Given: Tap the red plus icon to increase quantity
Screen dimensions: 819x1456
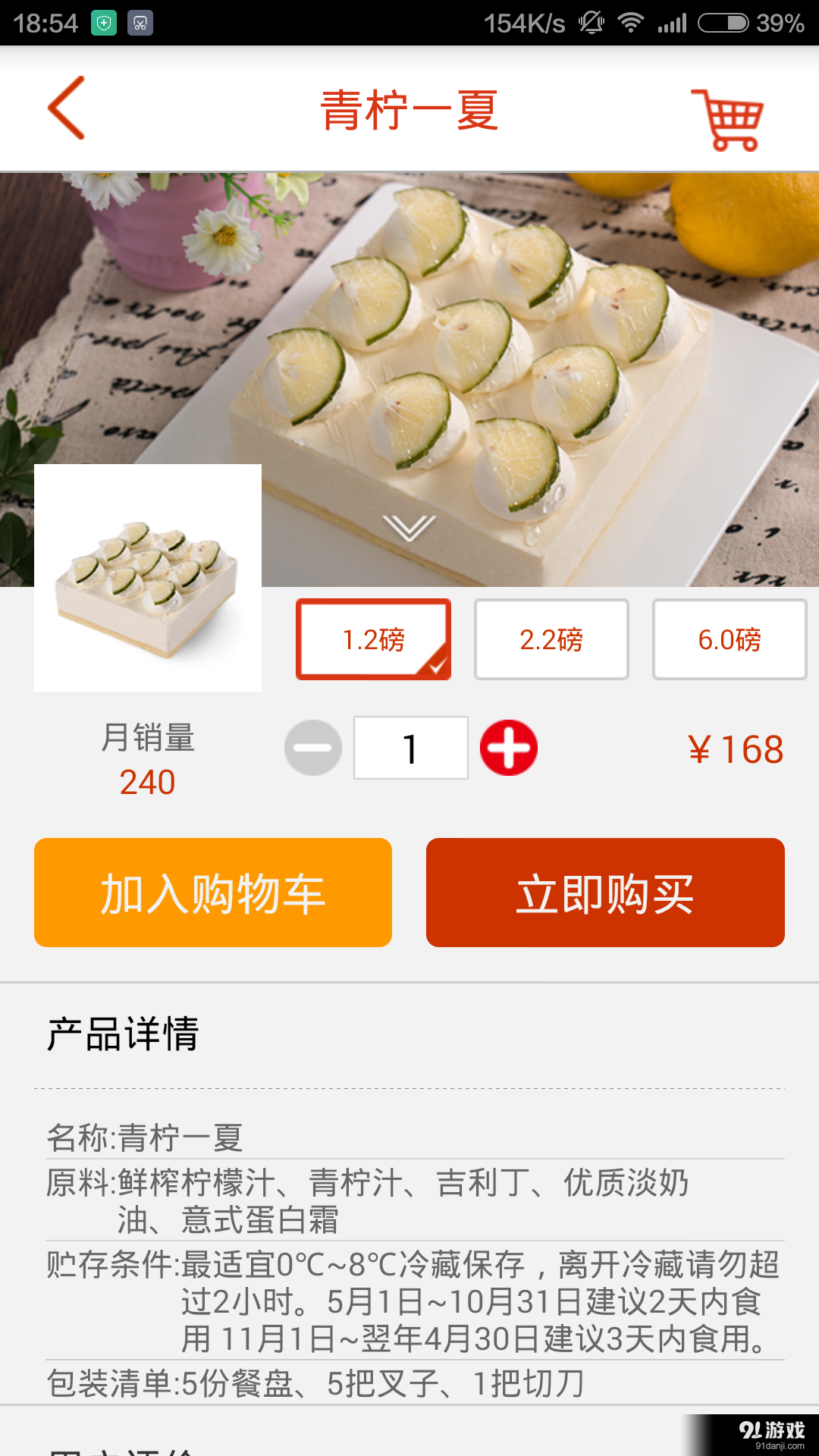Looking at the screenshot, I should [509, 748].
